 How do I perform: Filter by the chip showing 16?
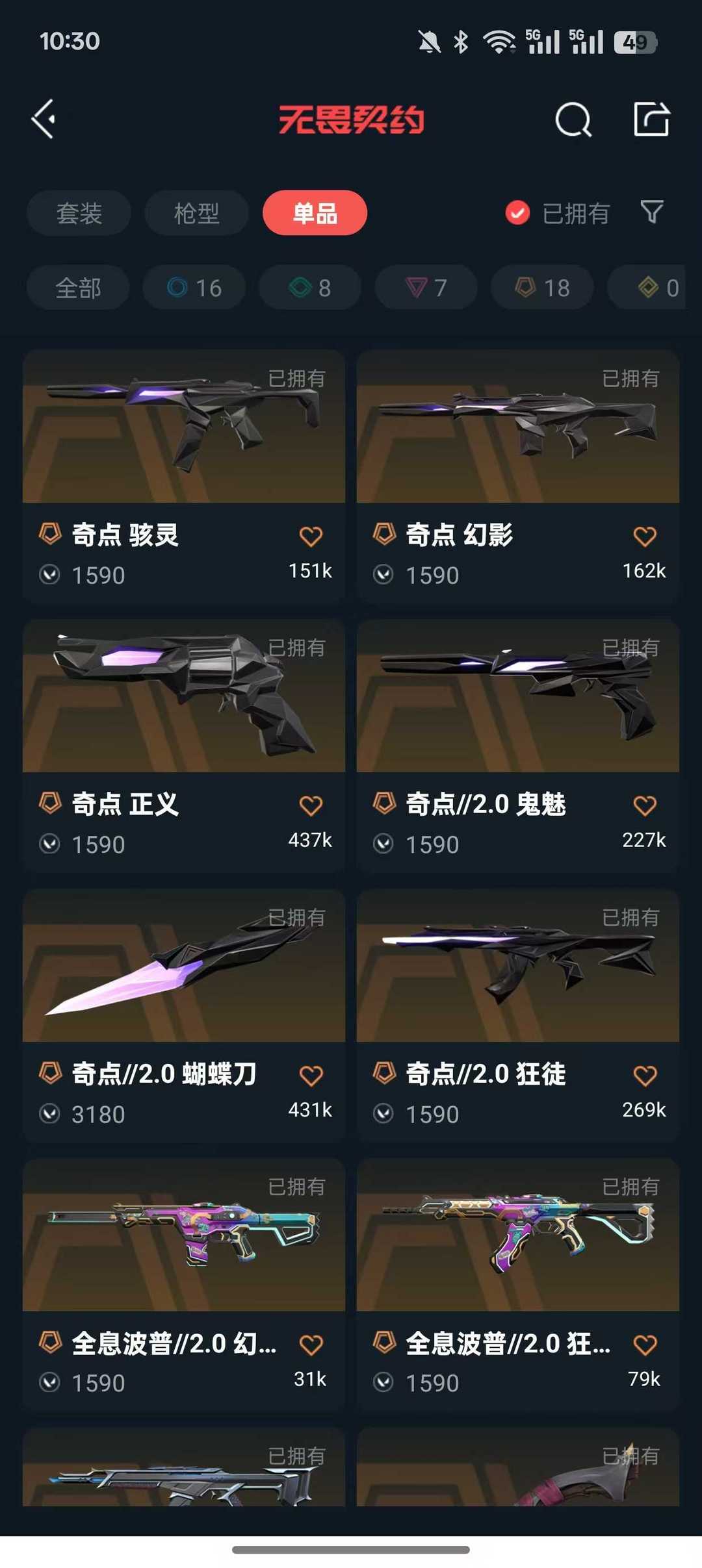click(x=194, y=287)
